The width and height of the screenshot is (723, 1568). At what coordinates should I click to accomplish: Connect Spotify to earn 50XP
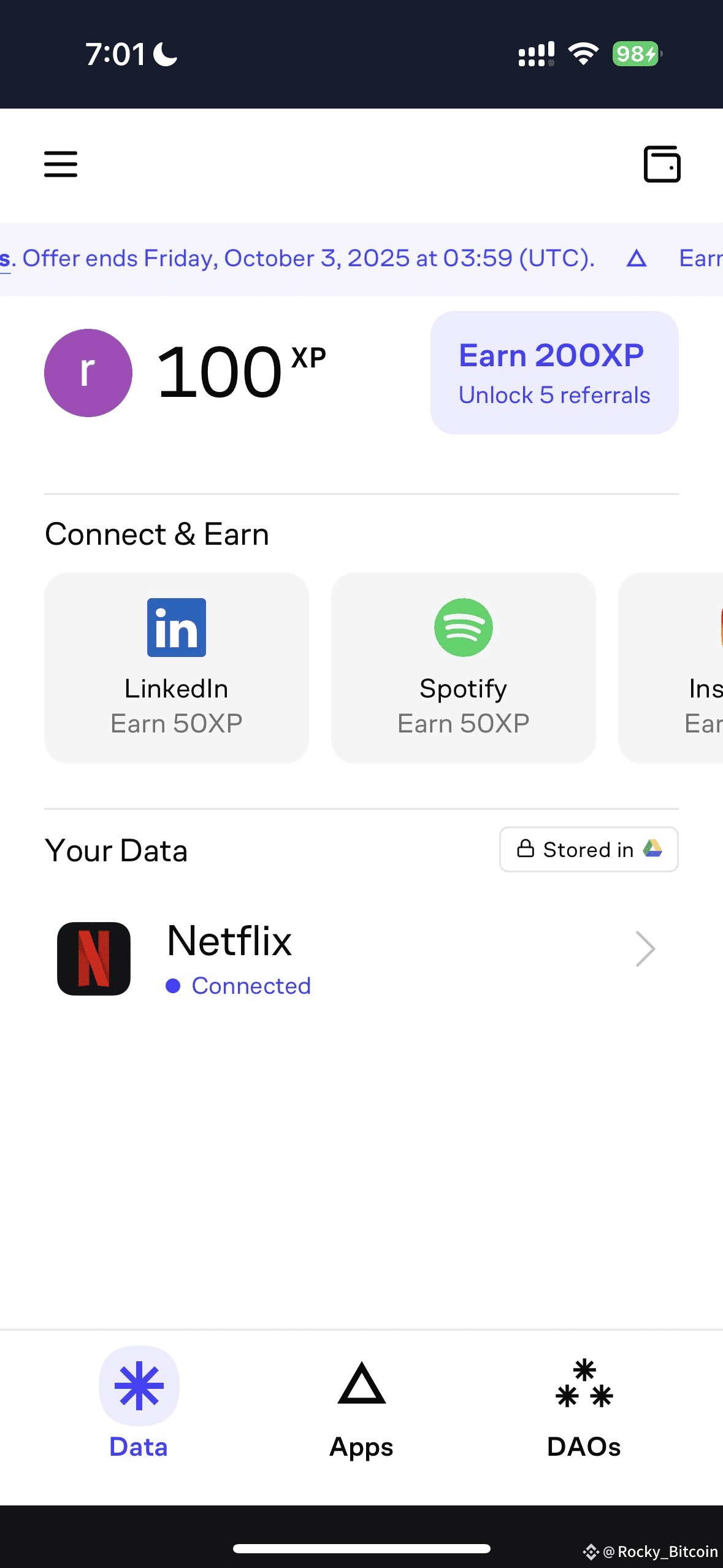click(x=464, y=667)
